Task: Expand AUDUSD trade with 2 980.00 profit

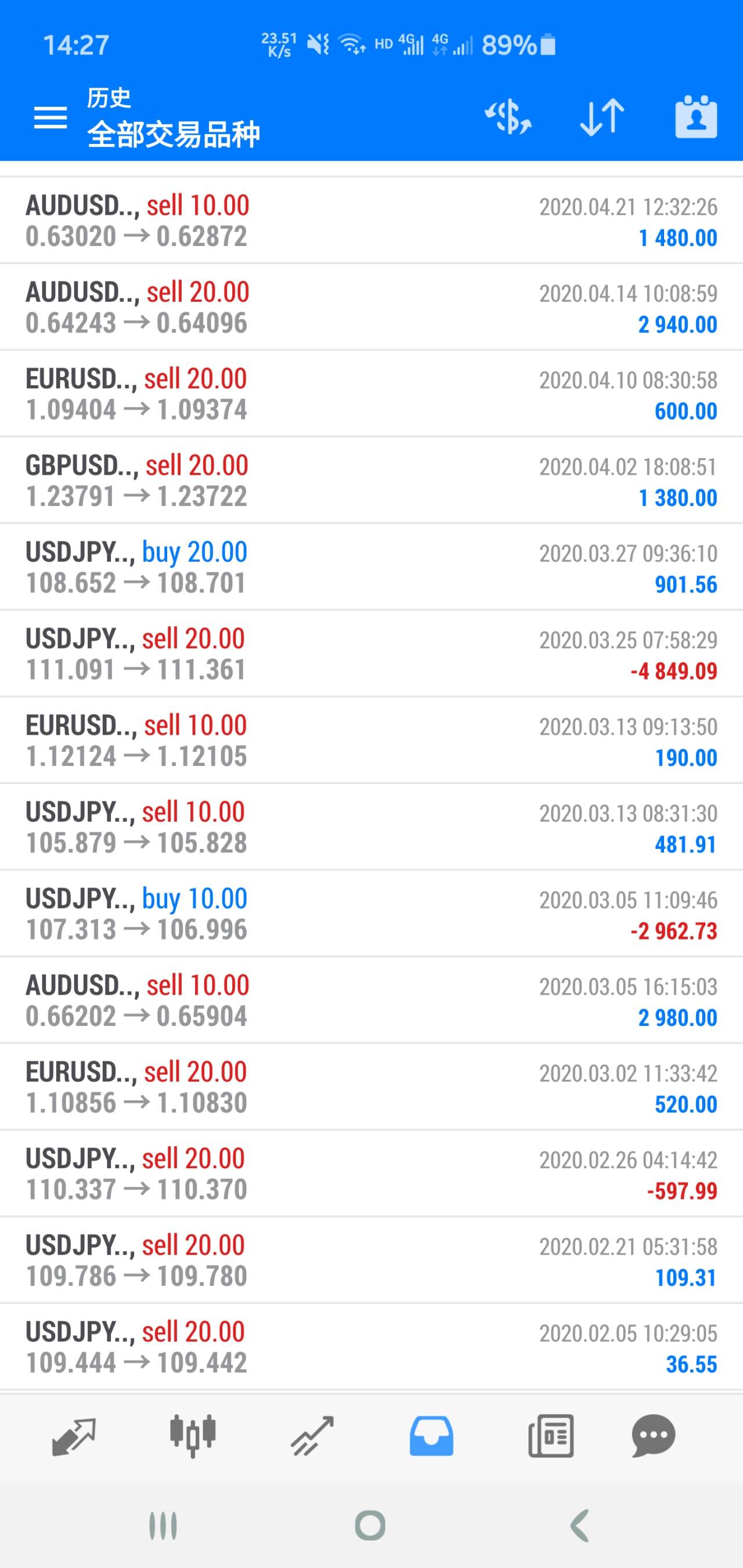Action: coord(371,1000)
